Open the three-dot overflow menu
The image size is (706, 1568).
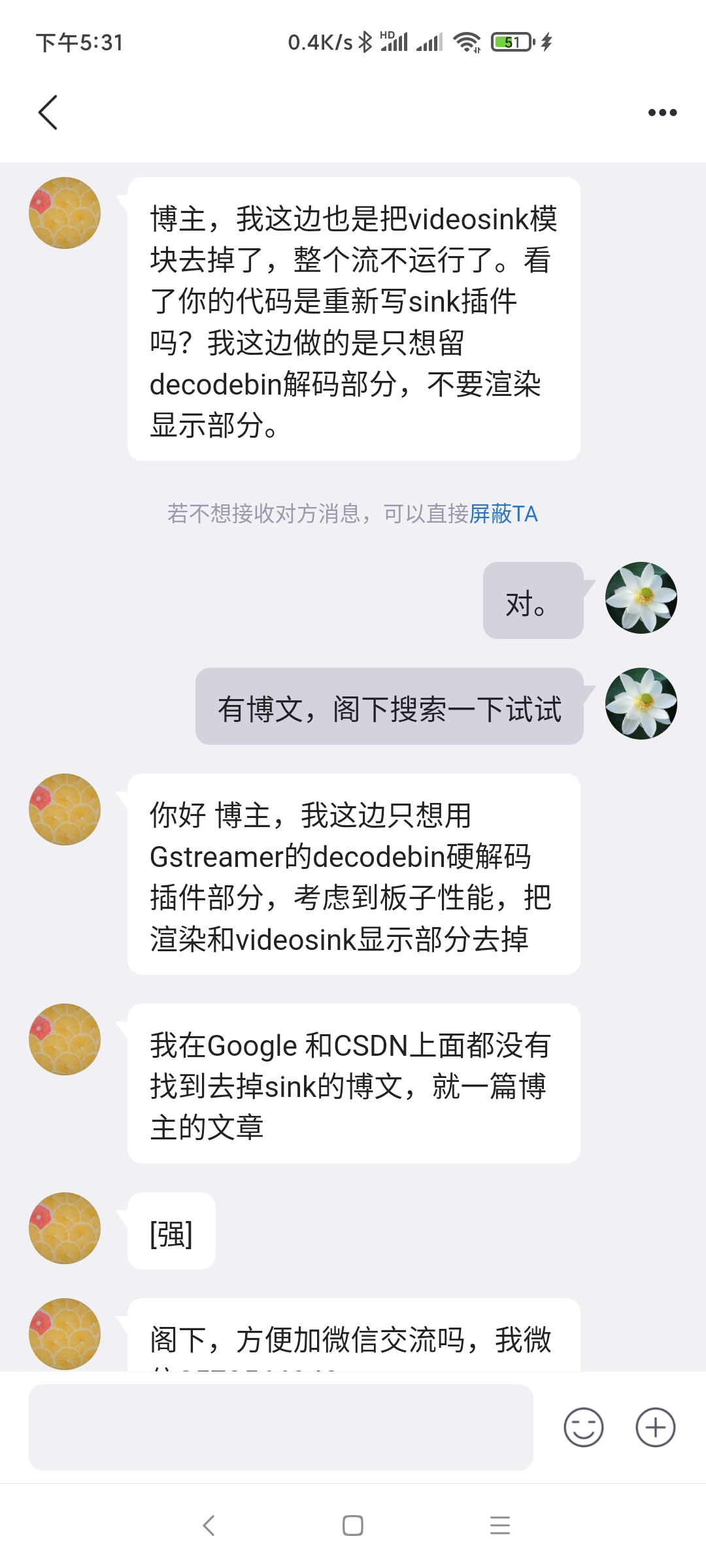tap(662, 112)
